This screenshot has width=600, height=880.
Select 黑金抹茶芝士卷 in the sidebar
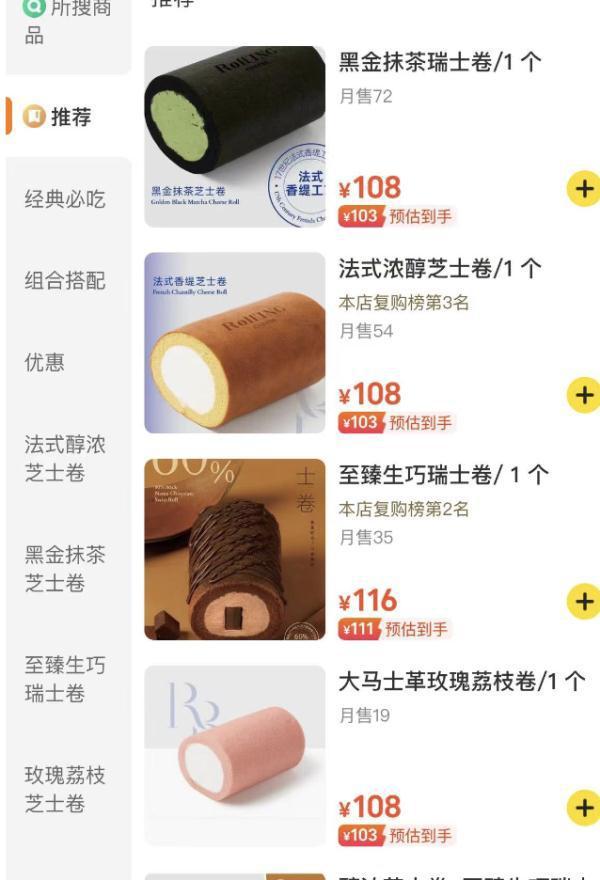pyautogui.click(x=65, y=569)
